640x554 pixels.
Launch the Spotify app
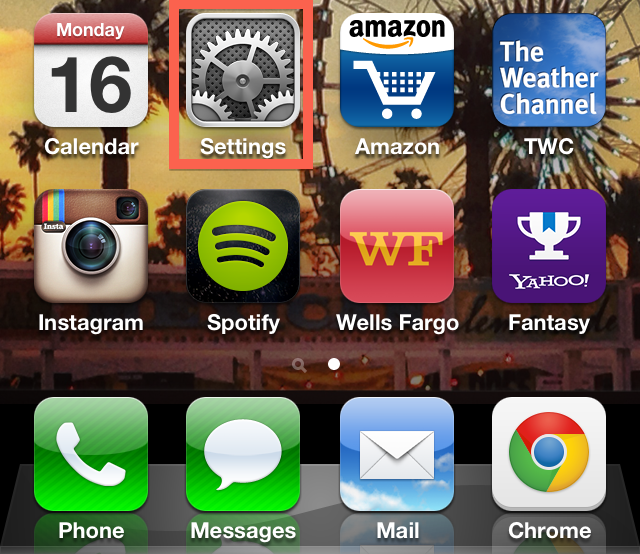[x=243, y=246]
